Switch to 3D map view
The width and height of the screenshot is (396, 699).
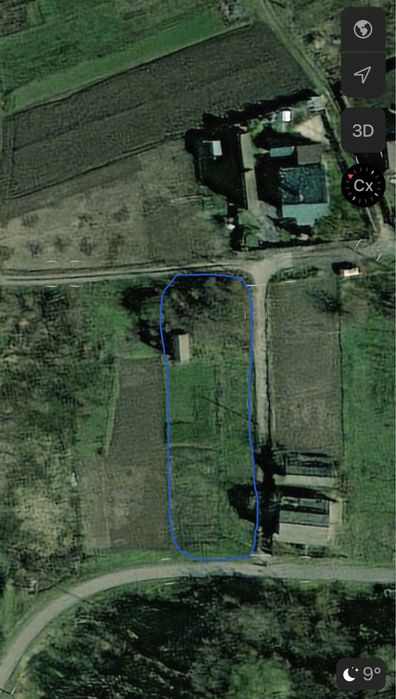pos(363,131)
